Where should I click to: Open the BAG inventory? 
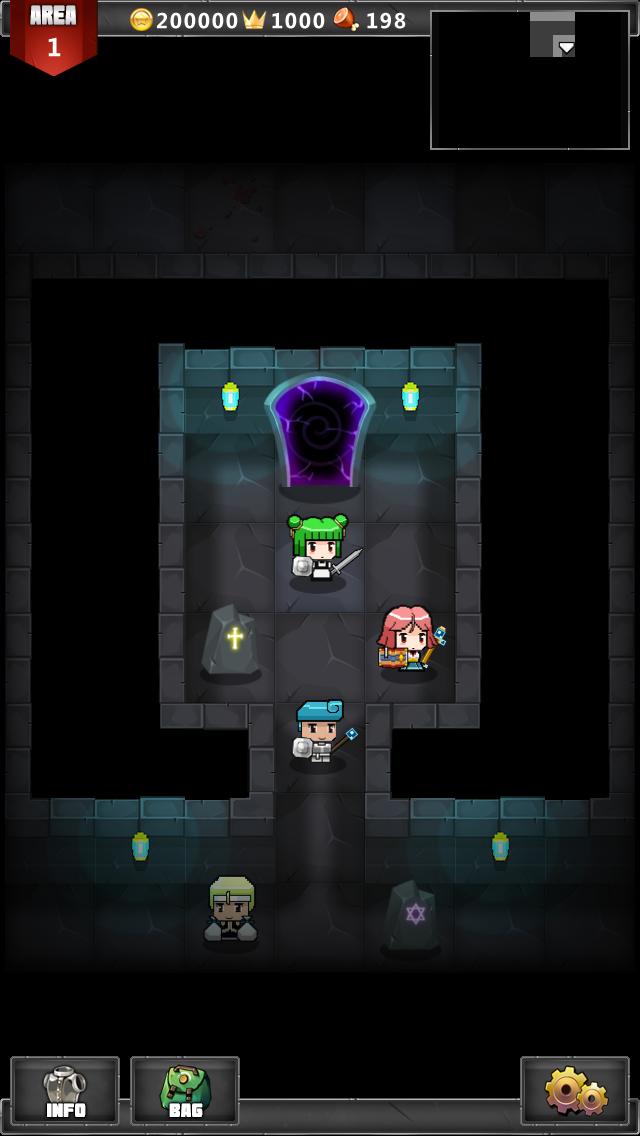(x=185, y=1090)
